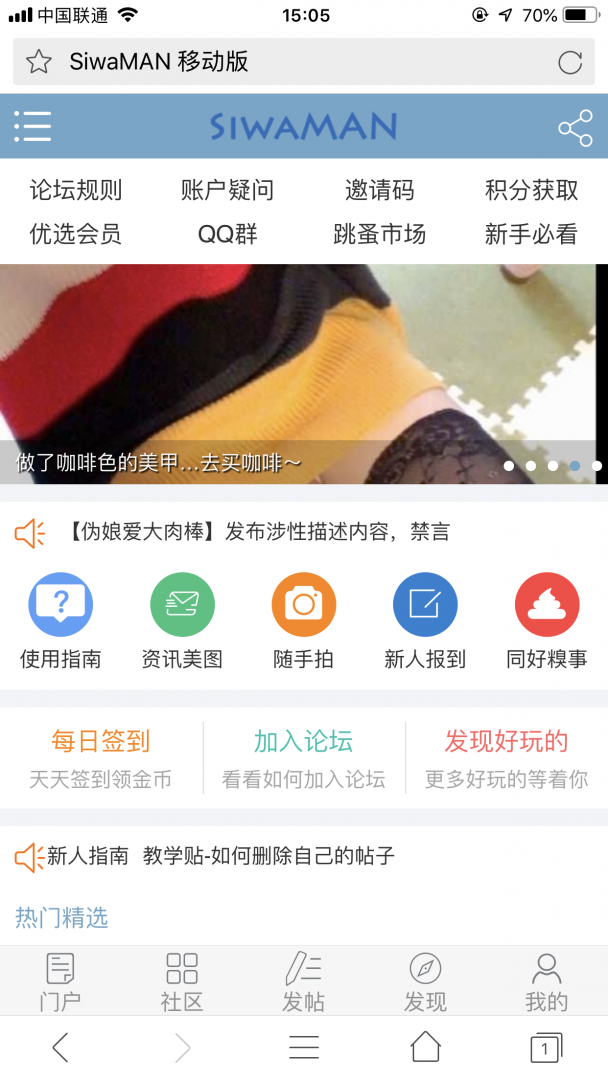Reload the page with the refresh icon
This screenshot has width=608, height=1080.
pyautogui.click(x=570, y=62)
